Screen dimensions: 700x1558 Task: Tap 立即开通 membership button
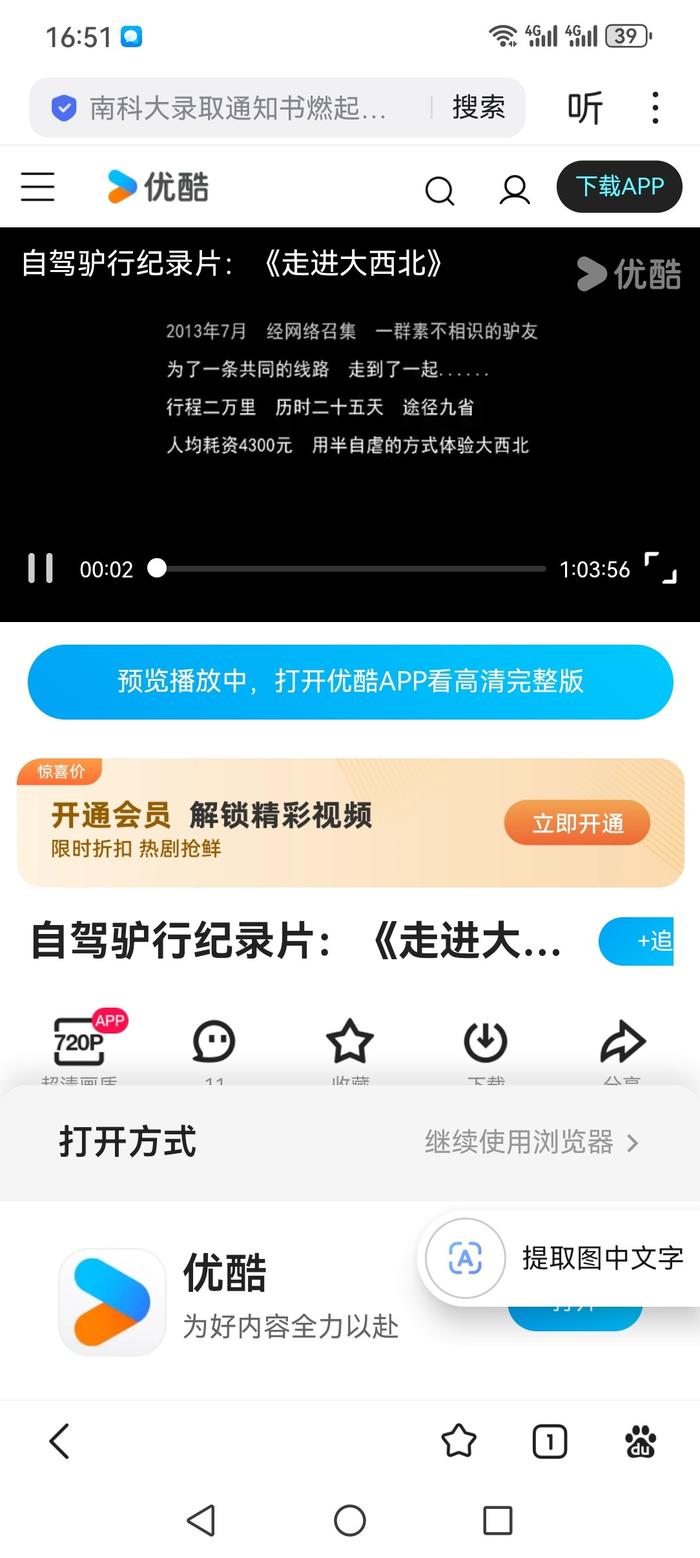pos(577,823)
